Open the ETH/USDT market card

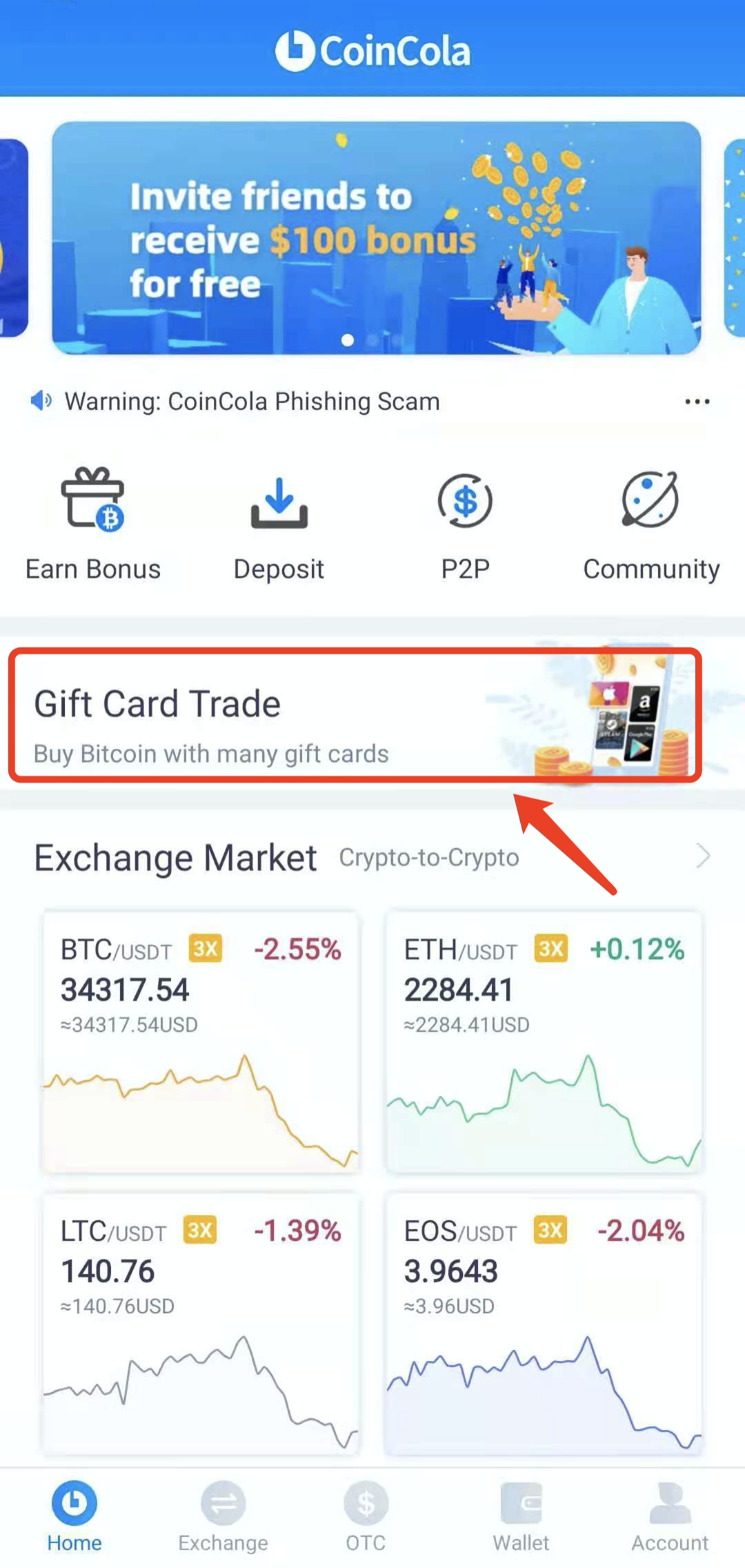click(x=544, y=1042)
